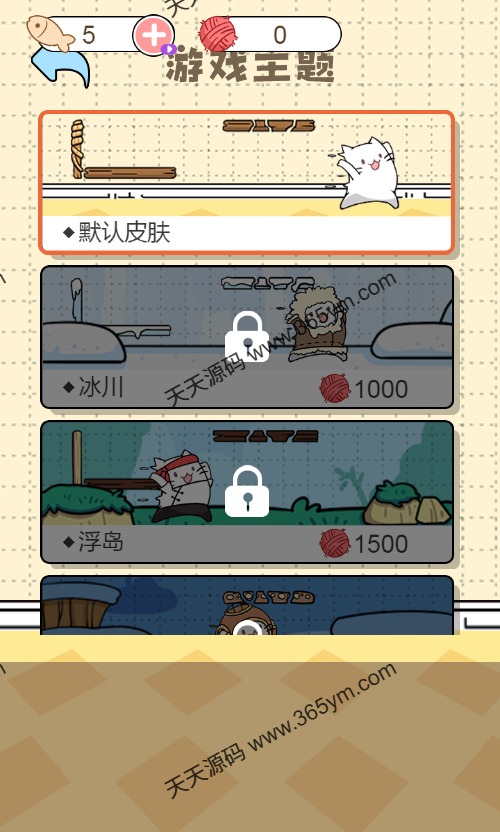Select the 默认皮肤 default theme card
The width and height of the screenshot is (500, 832).
(247, 183)
